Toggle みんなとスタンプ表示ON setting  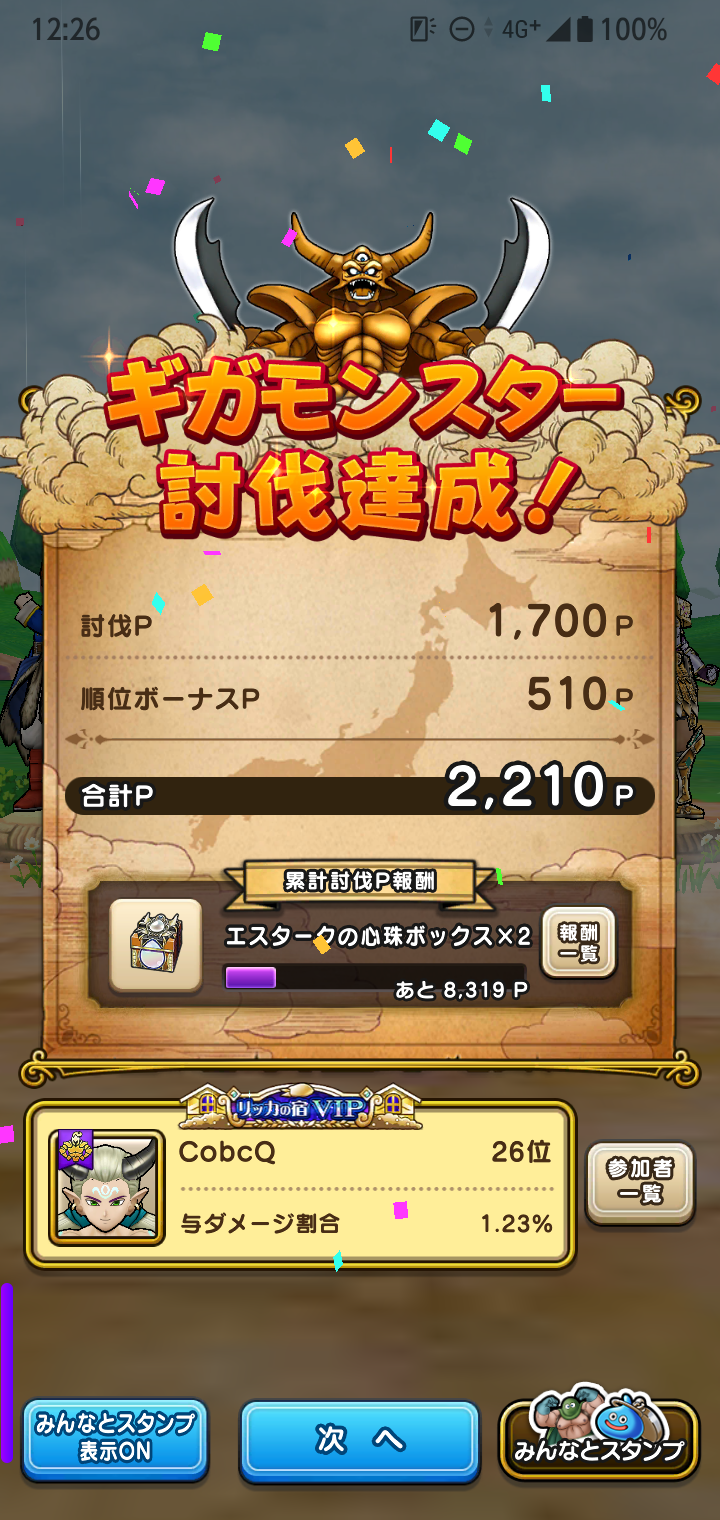pos(115,1439)
